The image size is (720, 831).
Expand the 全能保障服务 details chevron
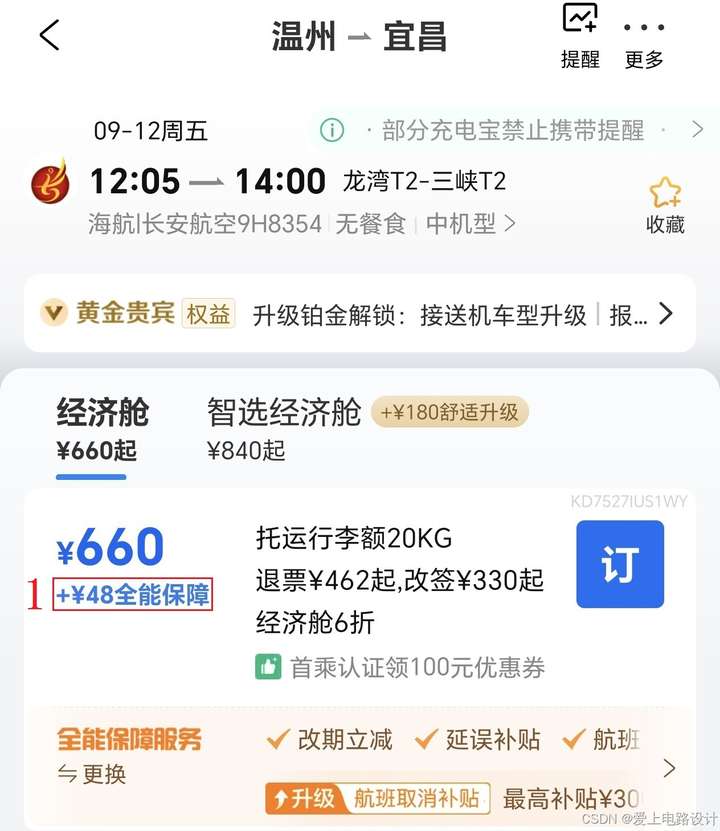click(x=670, y=767)
